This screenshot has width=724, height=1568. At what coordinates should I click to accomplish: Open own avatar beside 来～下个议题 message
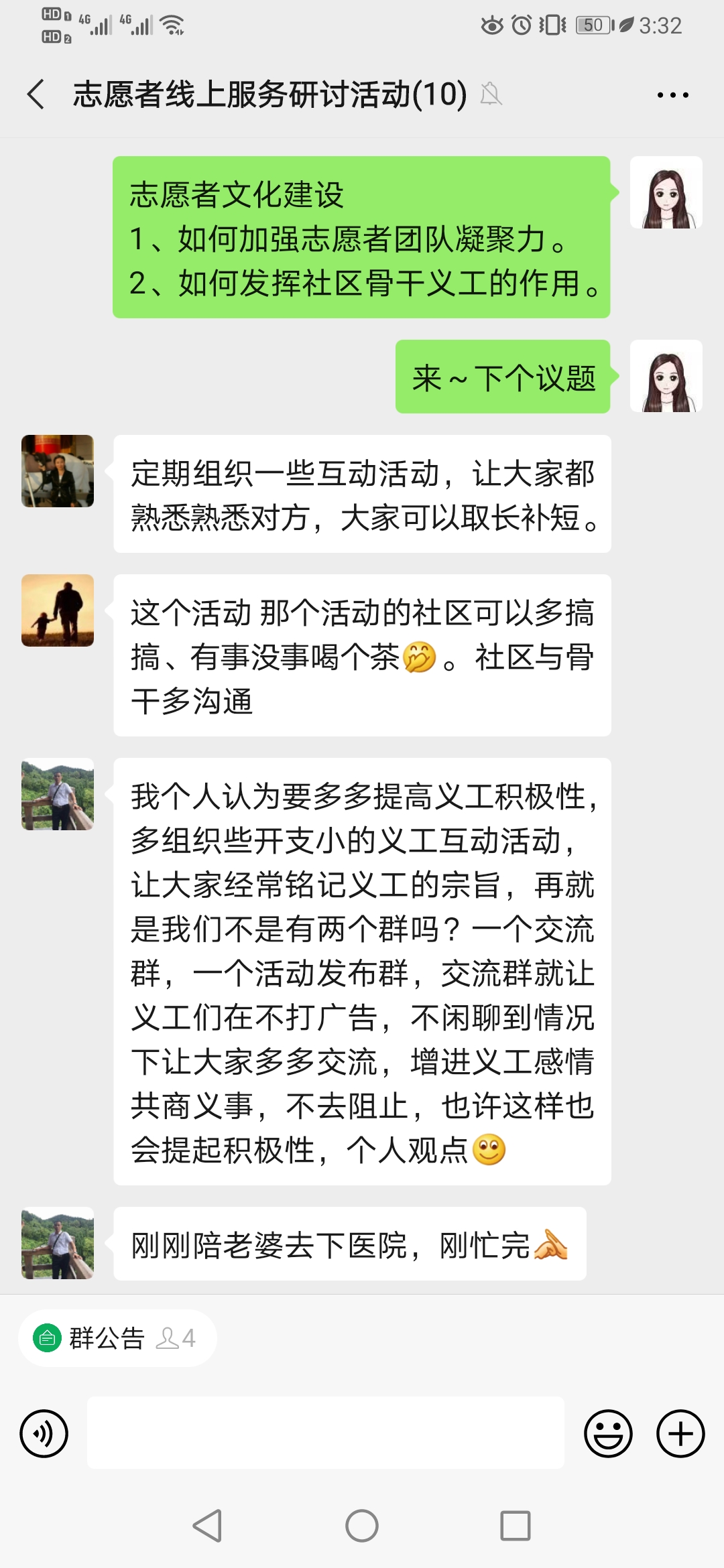click(x=666, y=376)
